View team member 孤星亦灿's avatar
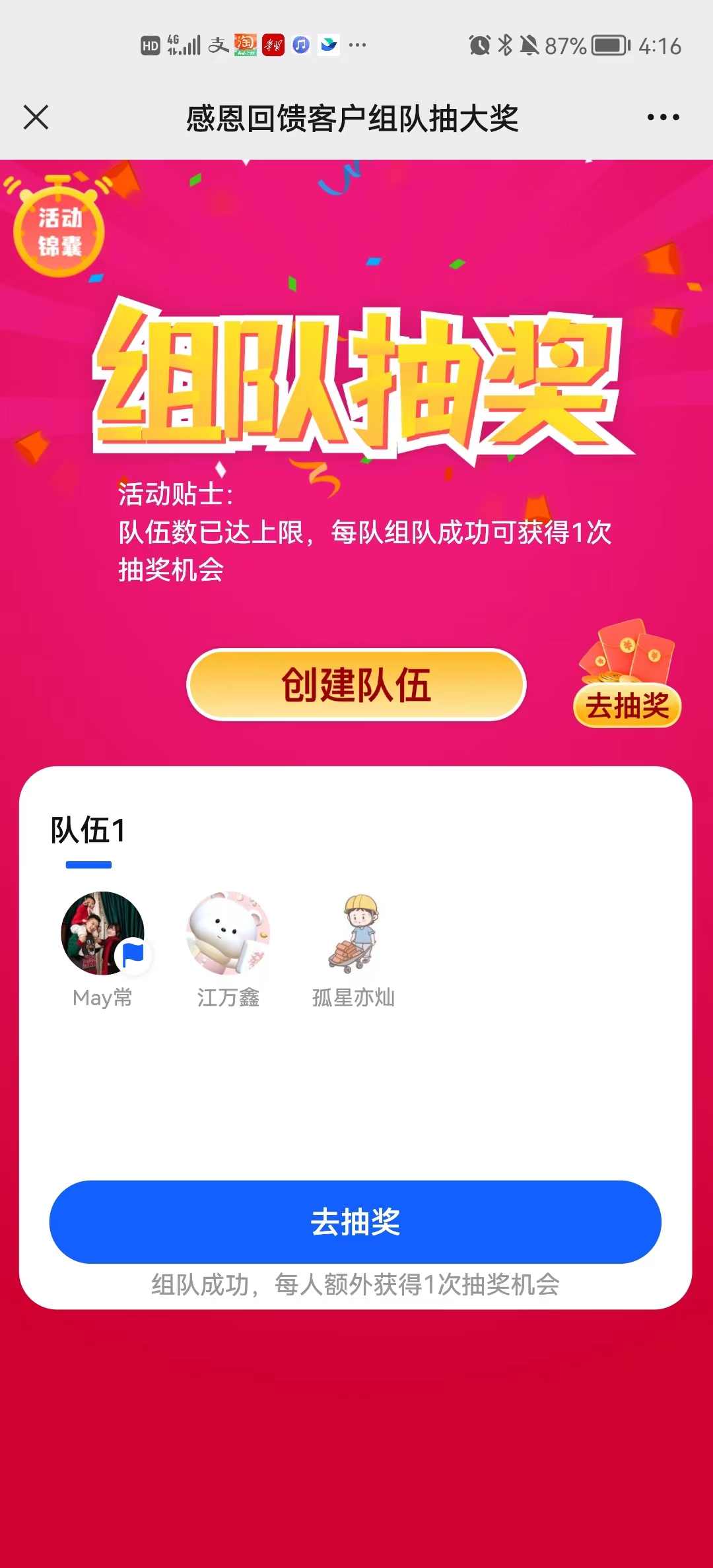Viewport: 713px width, 1568px height. (x=354, y=933)
